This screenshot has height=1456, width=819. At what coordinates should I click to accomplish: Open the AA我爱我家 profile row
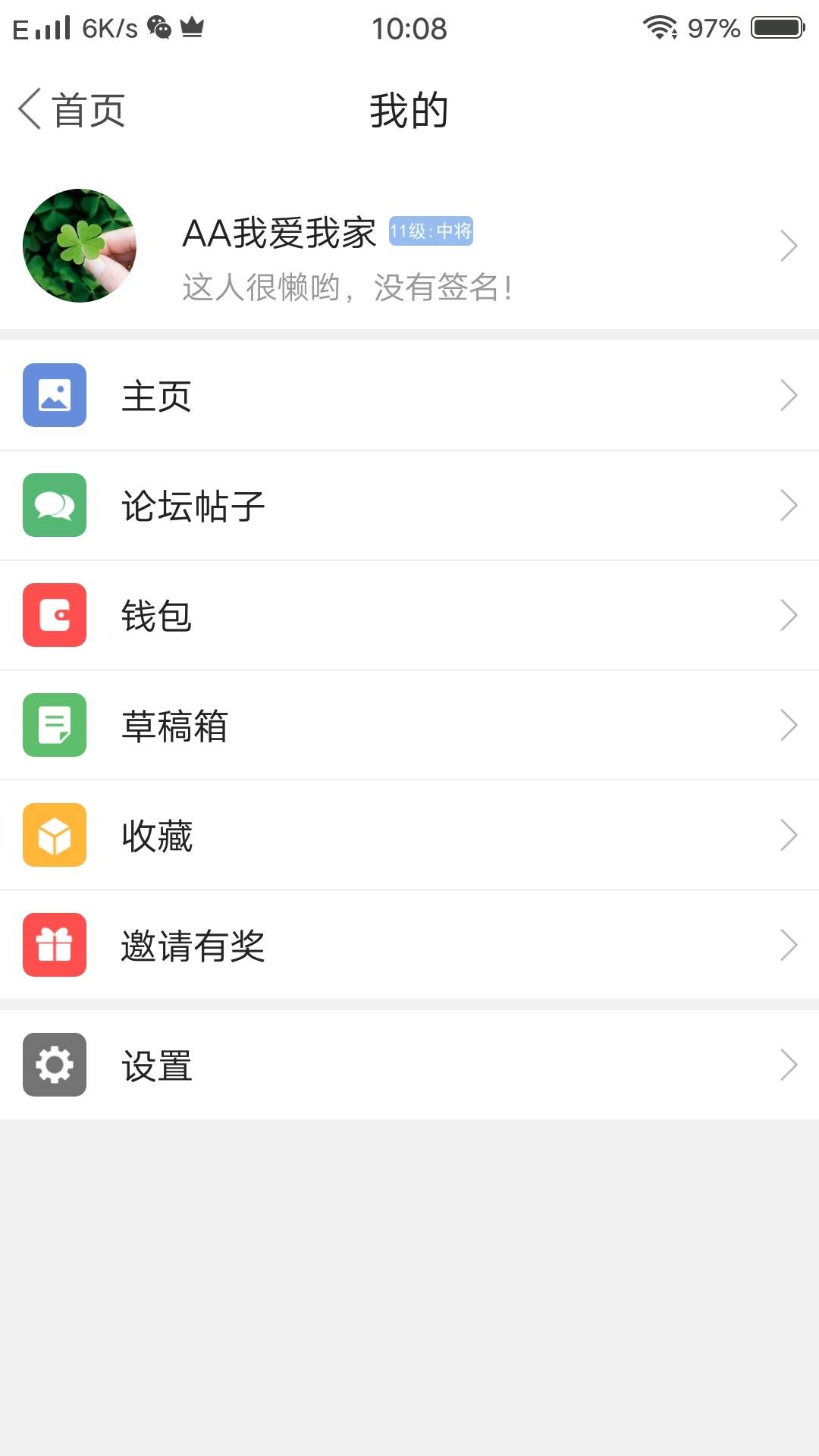(x=409, y=246)
